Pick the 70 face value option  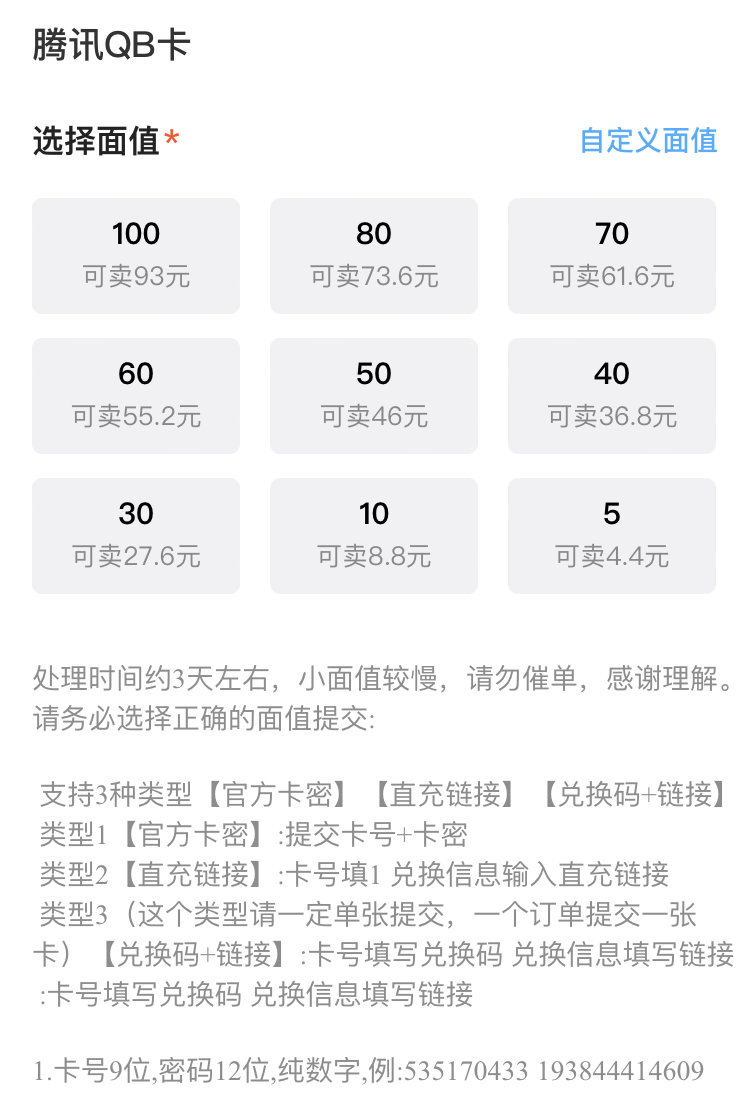coord(612,256)
